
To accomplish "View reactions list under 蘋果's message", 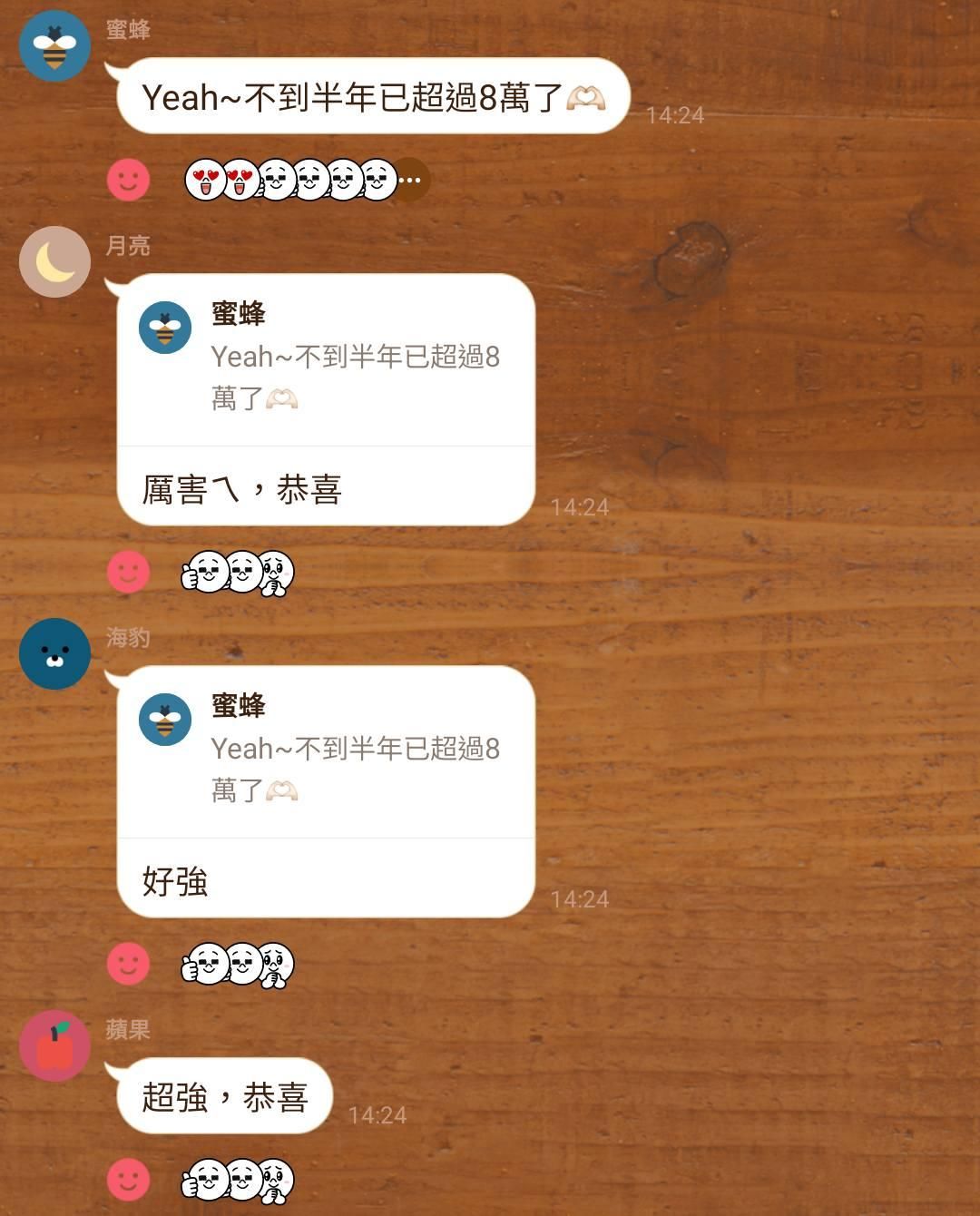I will [239, 1181].
